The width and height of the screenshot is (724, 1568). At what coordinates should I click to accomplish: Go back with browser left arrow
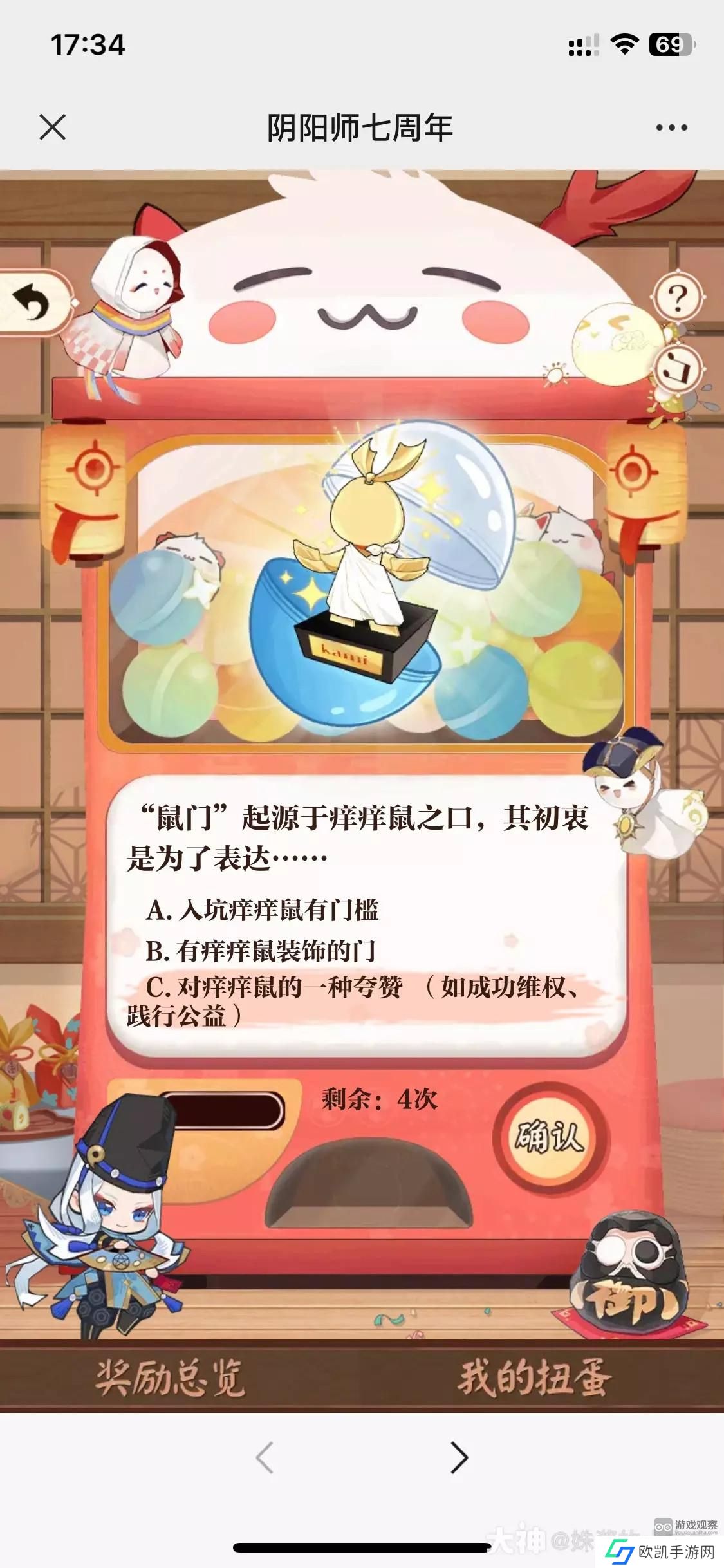(265, 1458)
